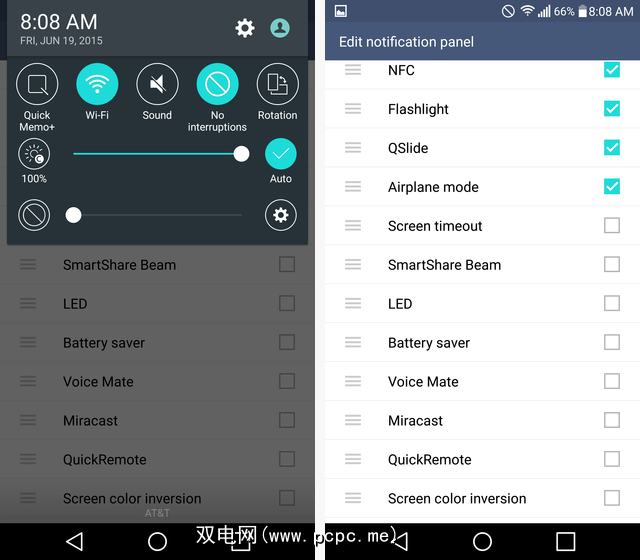This screenshot has width=640, height=560.
Task: Toggle the Sound quick setting
Action: point(157,85)
